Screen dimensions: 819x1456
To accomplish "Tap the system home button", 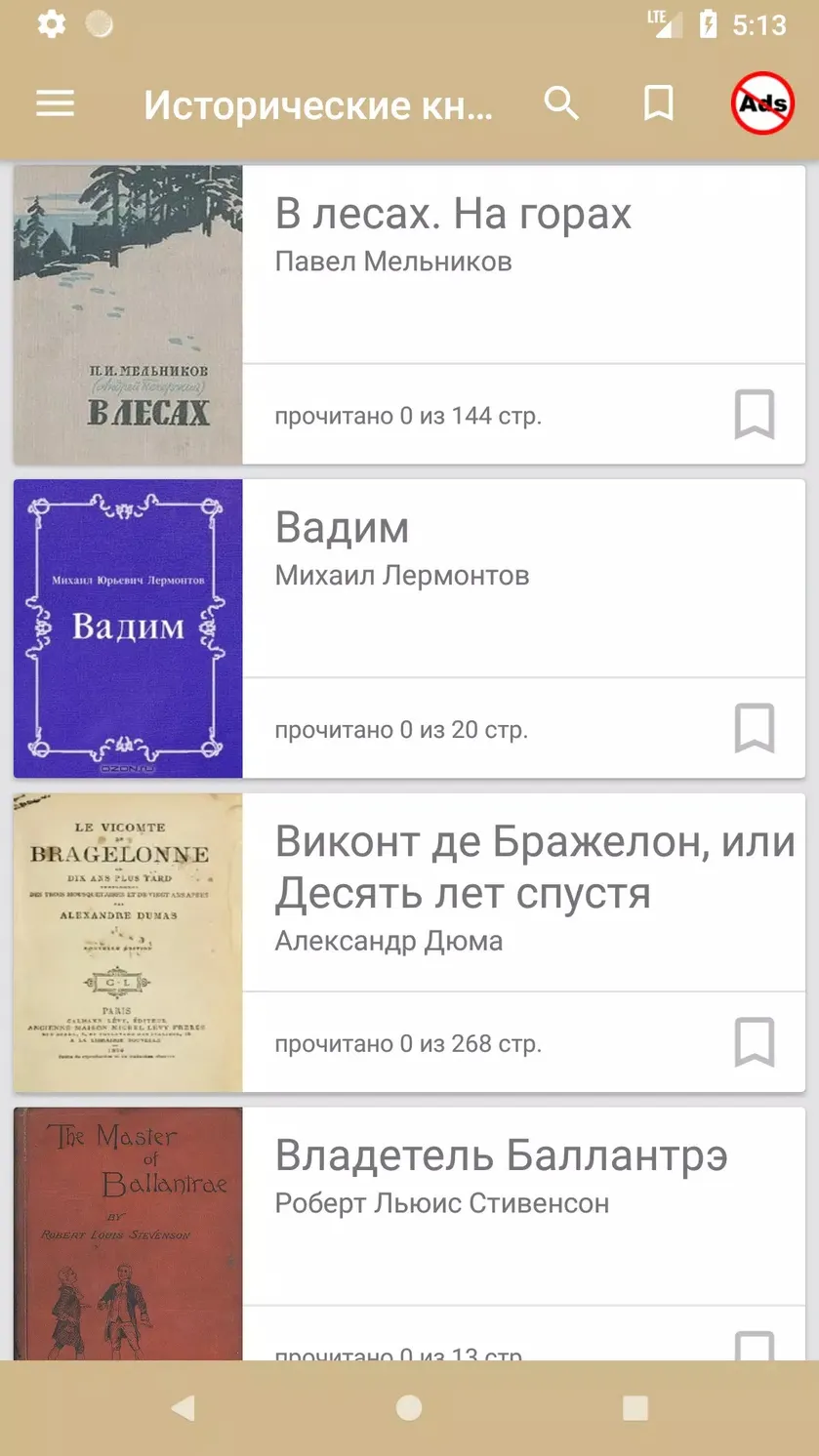I will (x=409, y=1407).
